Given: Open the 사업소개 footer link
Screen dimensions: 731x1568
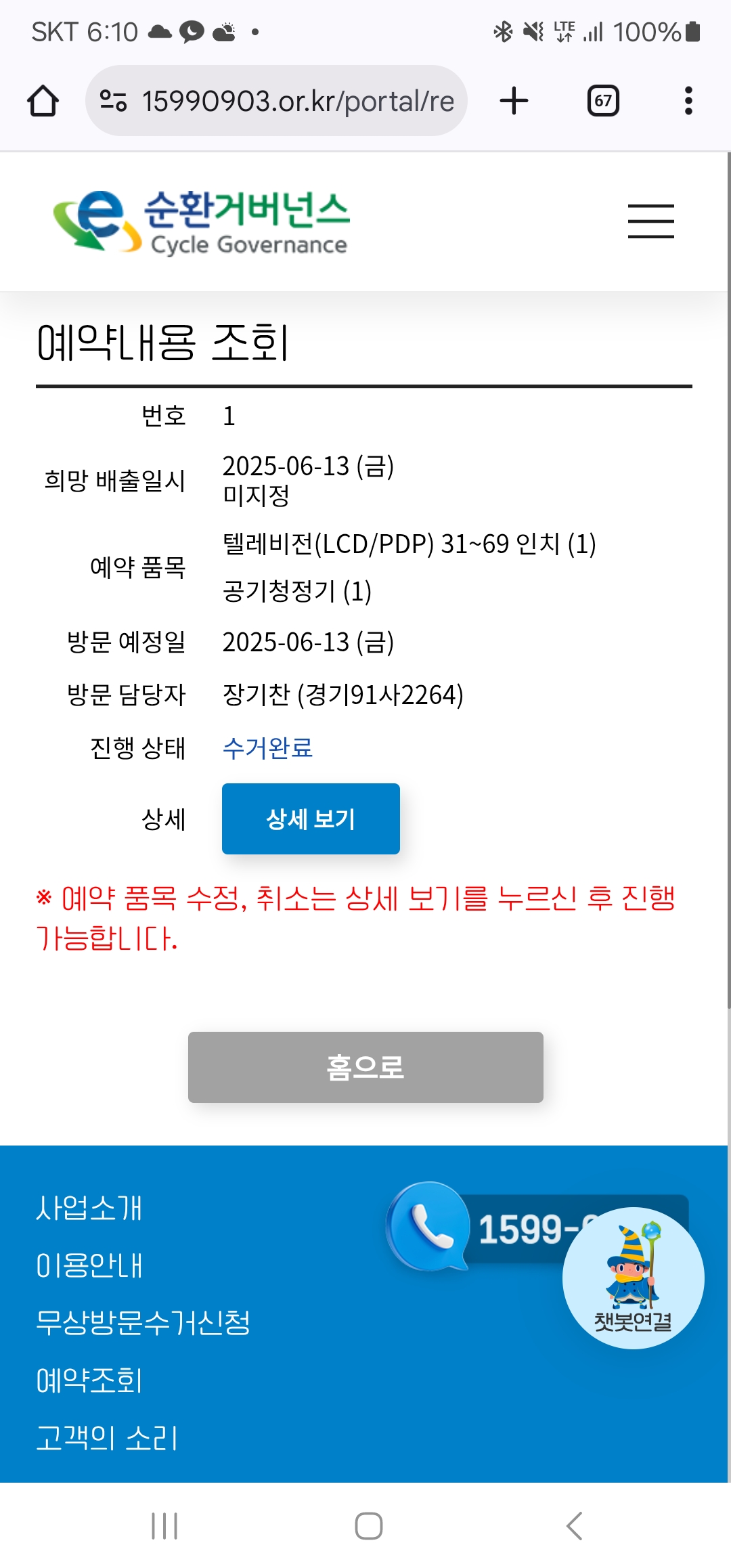Looking at the screenshot, I should click(x=89, y=1208).
